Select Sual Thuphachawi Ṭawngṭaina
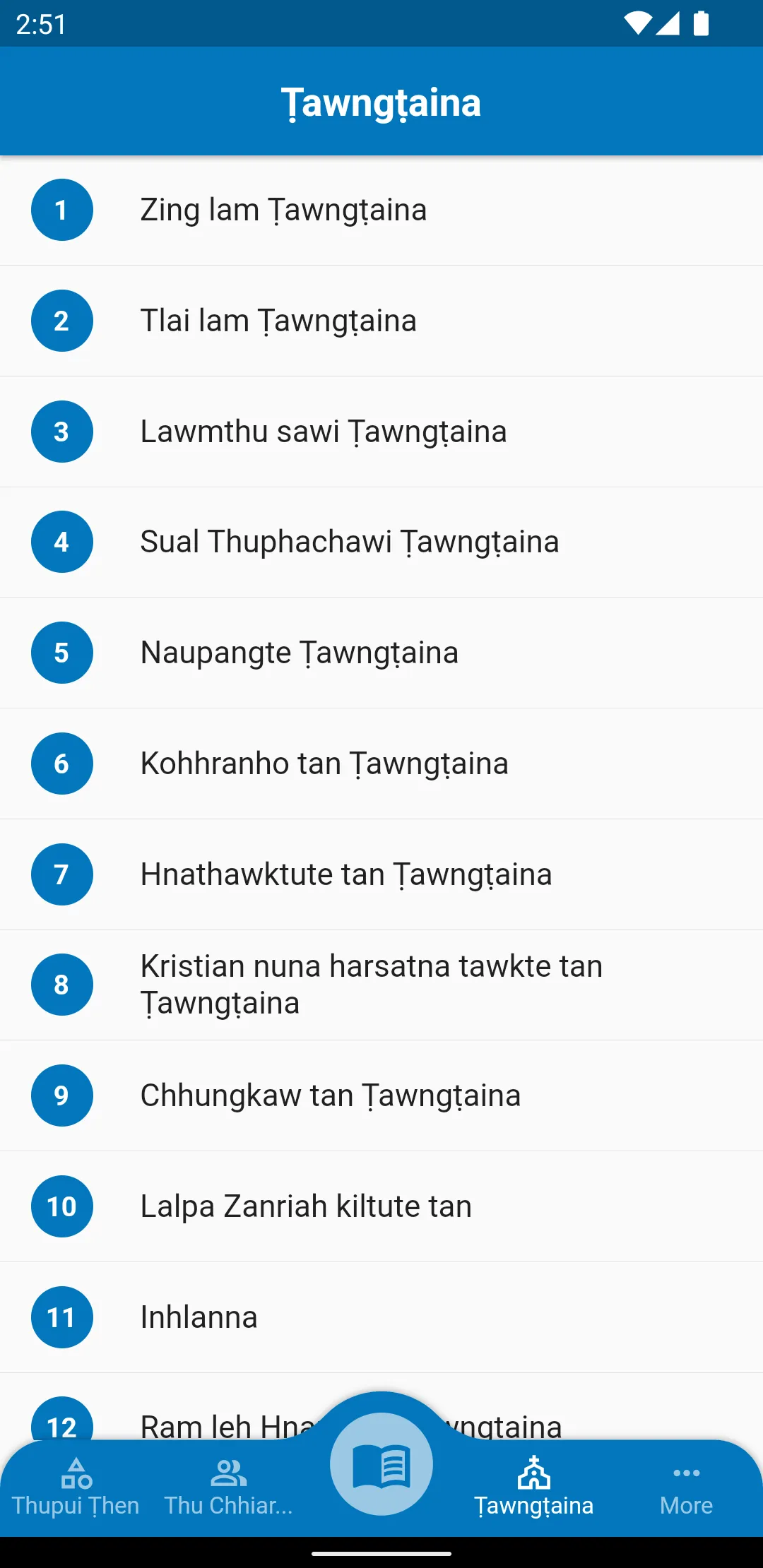Screen dimensions: 763x1568 [349, 542]
